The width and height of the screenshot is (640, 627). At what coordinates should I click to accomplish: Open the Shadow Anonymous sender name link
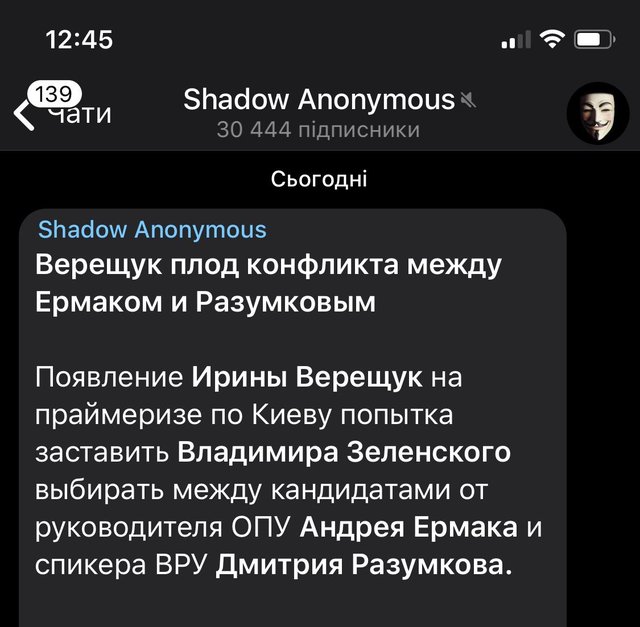(152, 230)
